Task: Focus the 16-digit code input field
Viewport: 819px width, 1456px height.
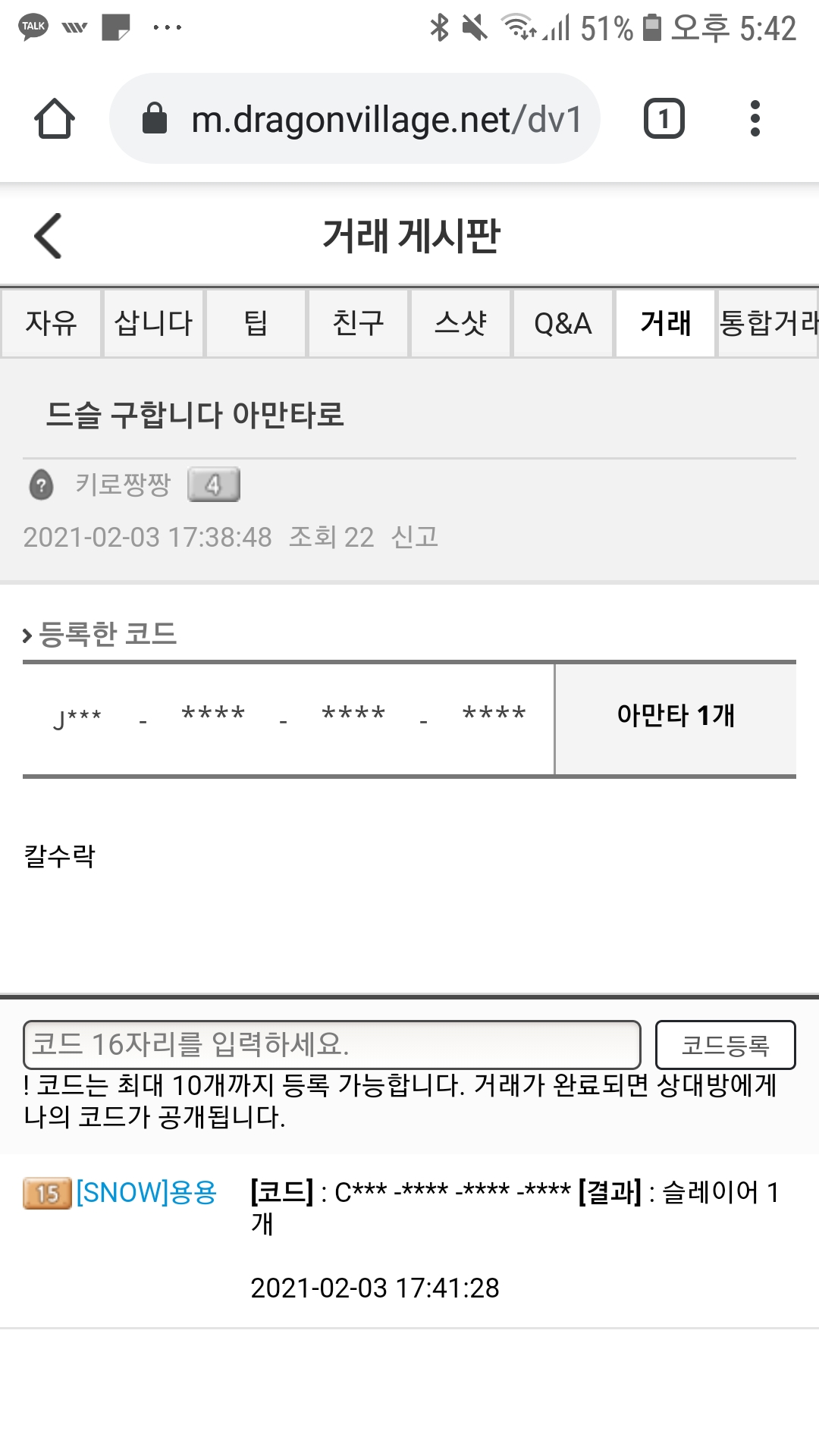Action: coord(332,1045)
